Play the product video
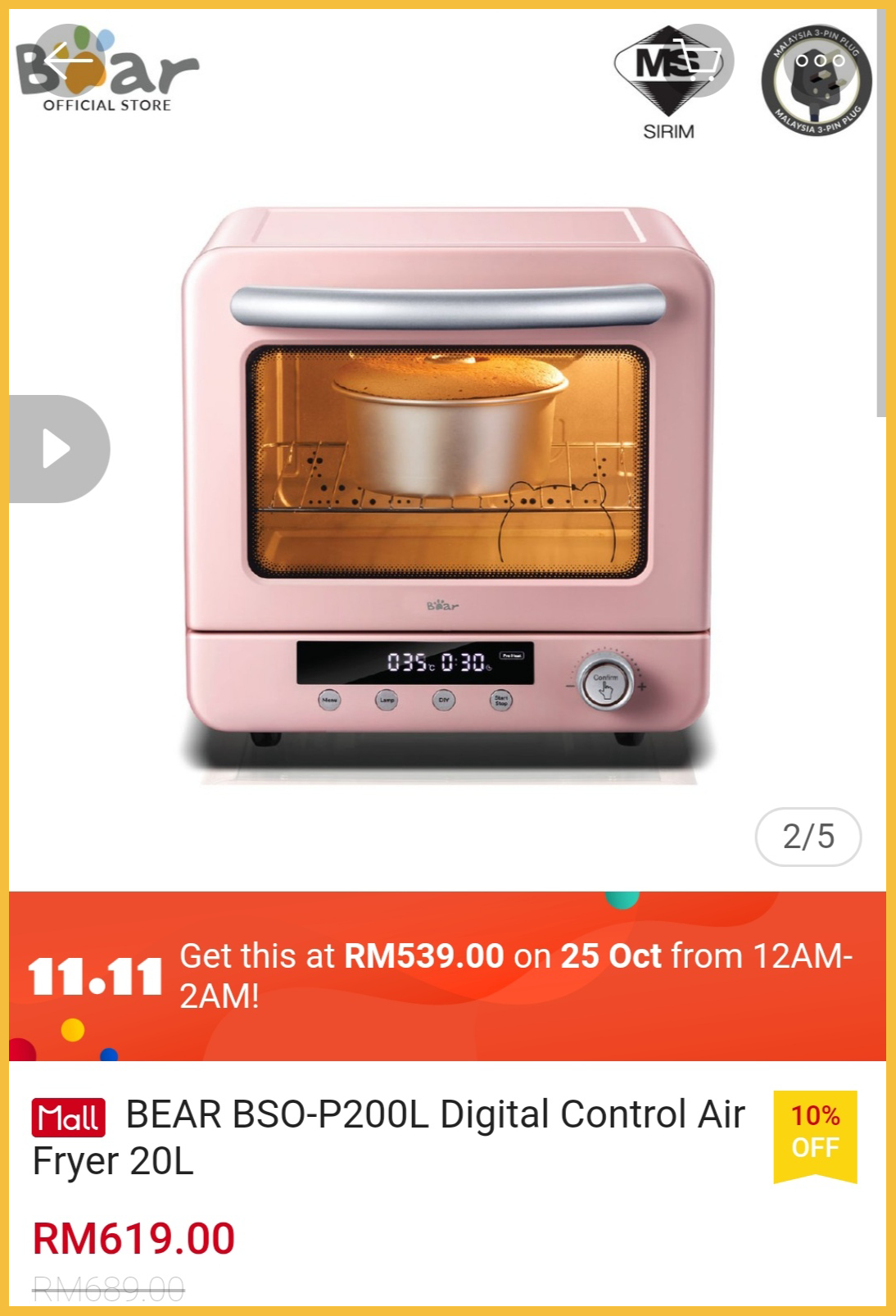The width and height of the screenshot is (896, 1316). 57,449
